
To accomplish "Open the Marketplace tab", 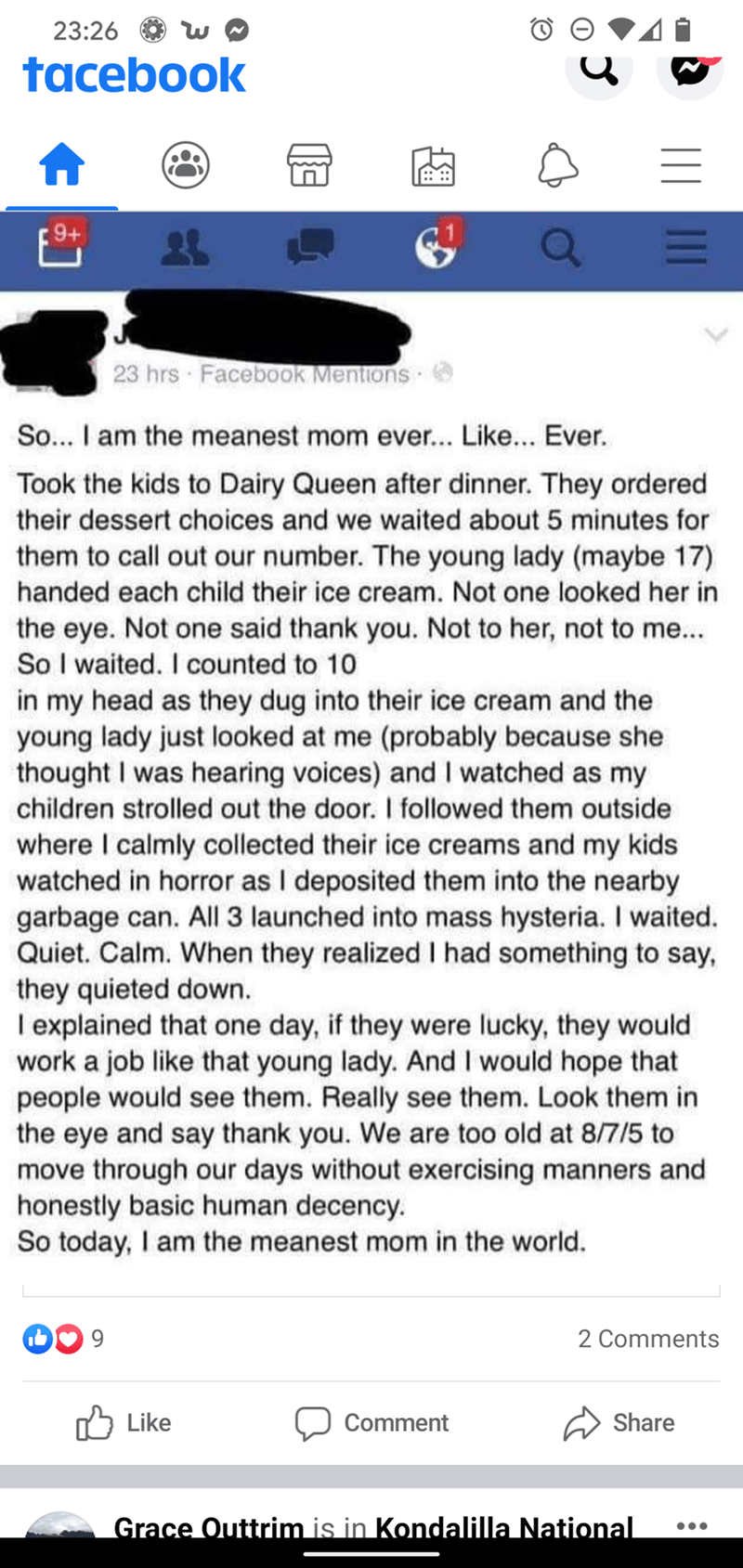I will click(309, 166).
